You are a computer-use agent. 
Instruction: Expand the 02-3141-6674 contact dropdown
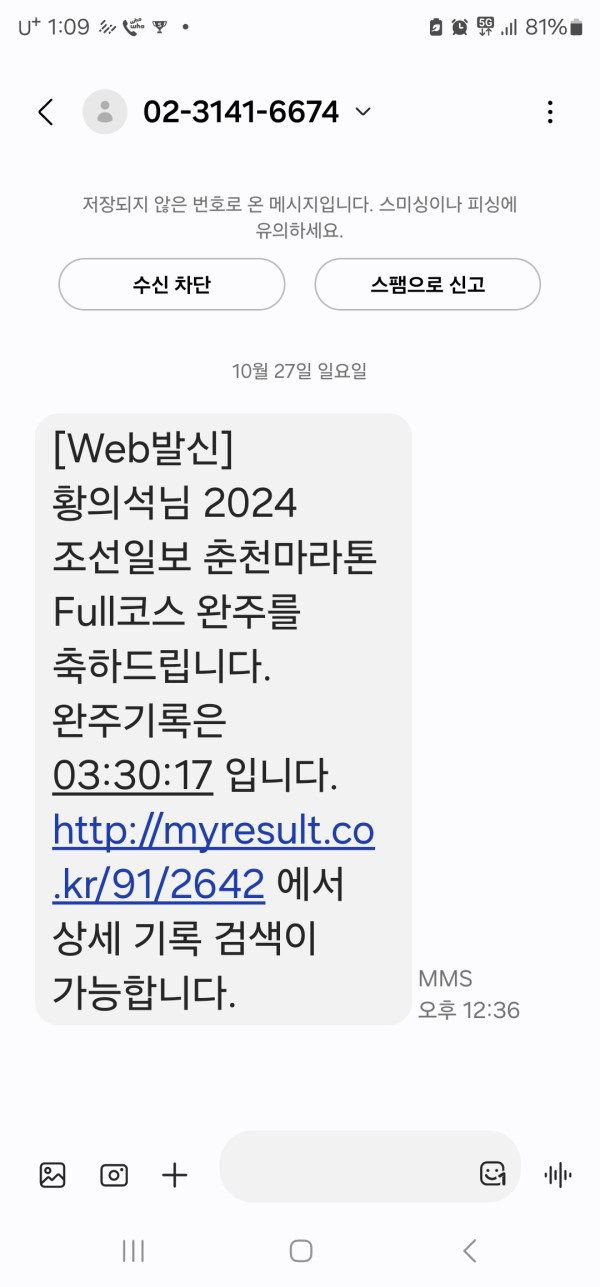pyautogui.click(x=363, y=112)
